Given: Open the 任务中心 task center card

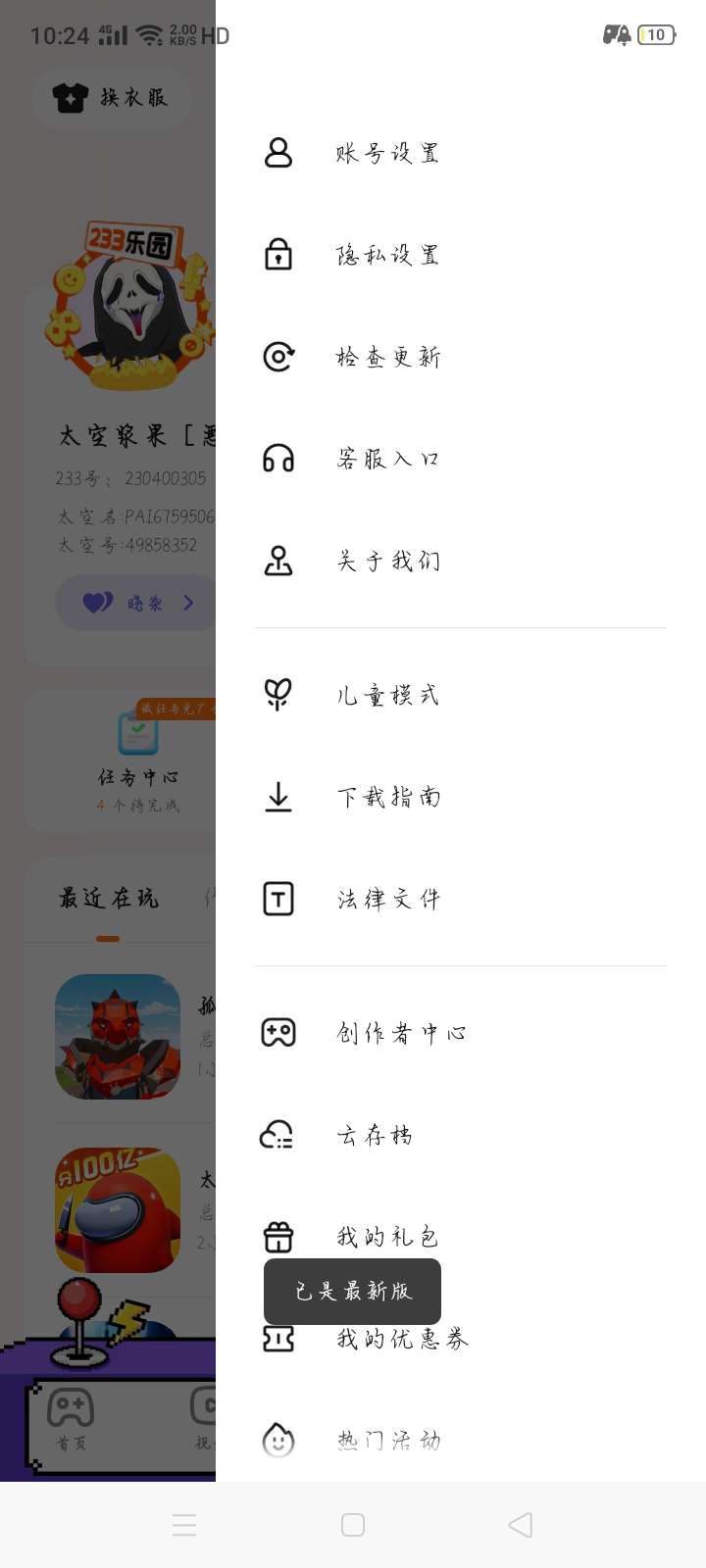Looking at the screenshot, I should coord(137,762).
